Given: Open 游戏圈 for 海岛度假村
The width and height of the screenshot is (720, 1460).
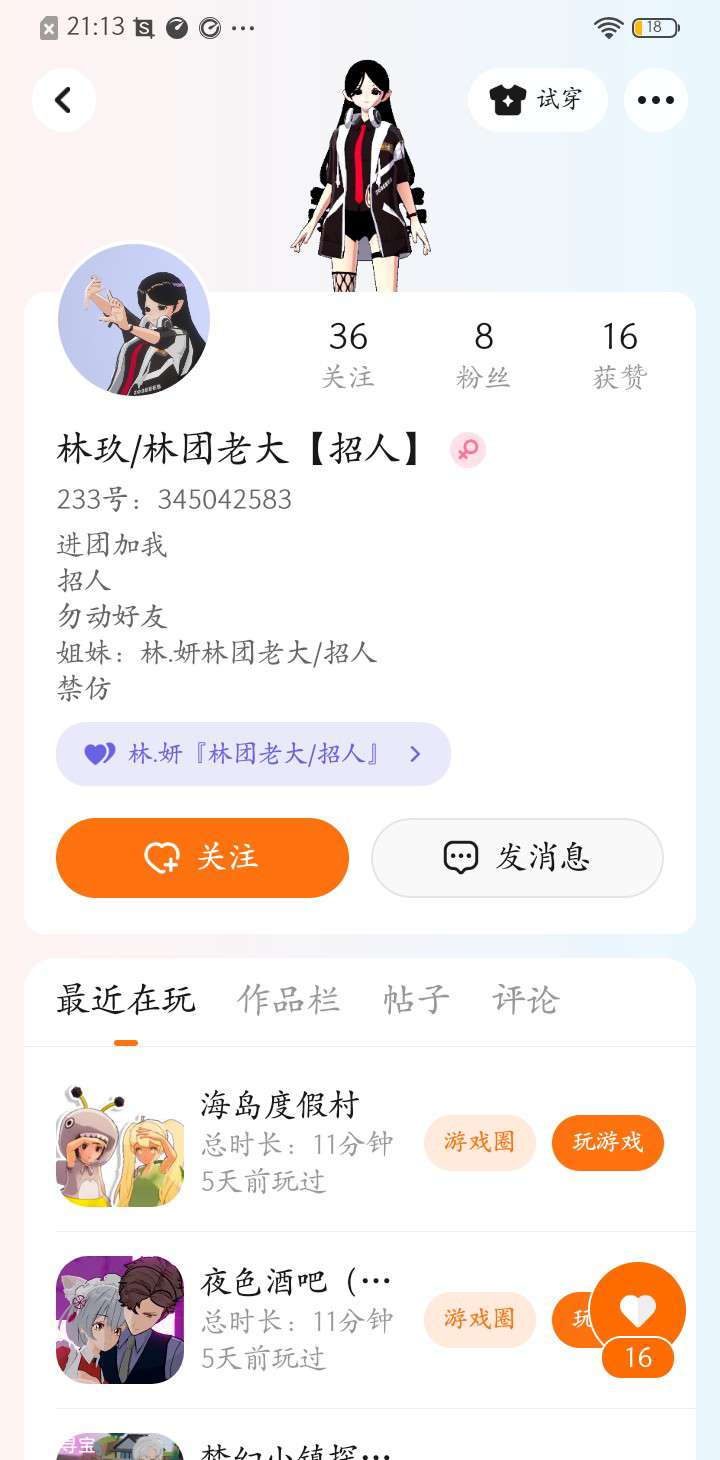Looking at the screenshot, I should [480, 1143].
